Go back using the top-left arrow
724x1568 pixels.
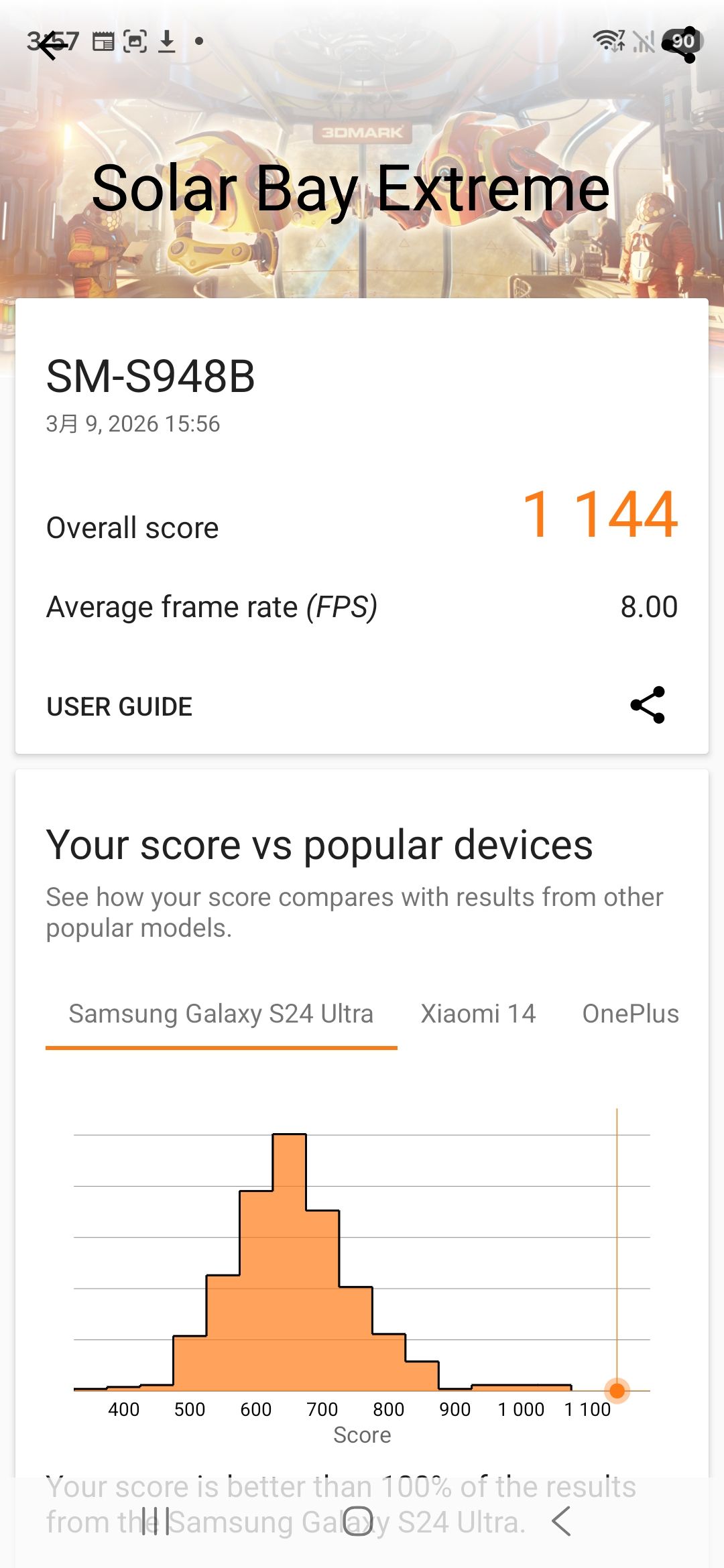pos(52,46)
